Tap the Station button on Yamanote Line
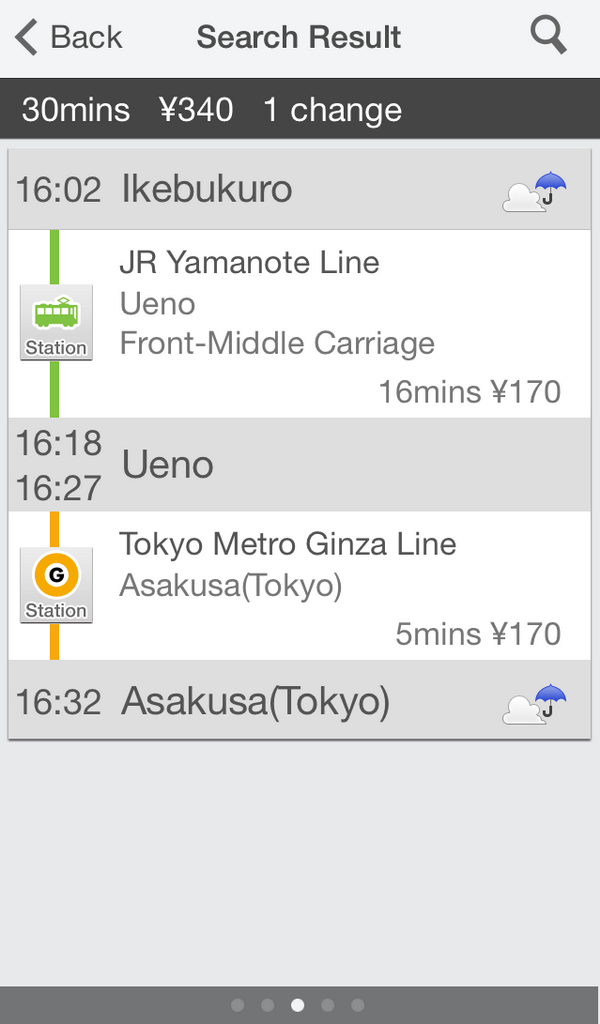This screenshot has width=600, height=1024. (x=56, y=323)
